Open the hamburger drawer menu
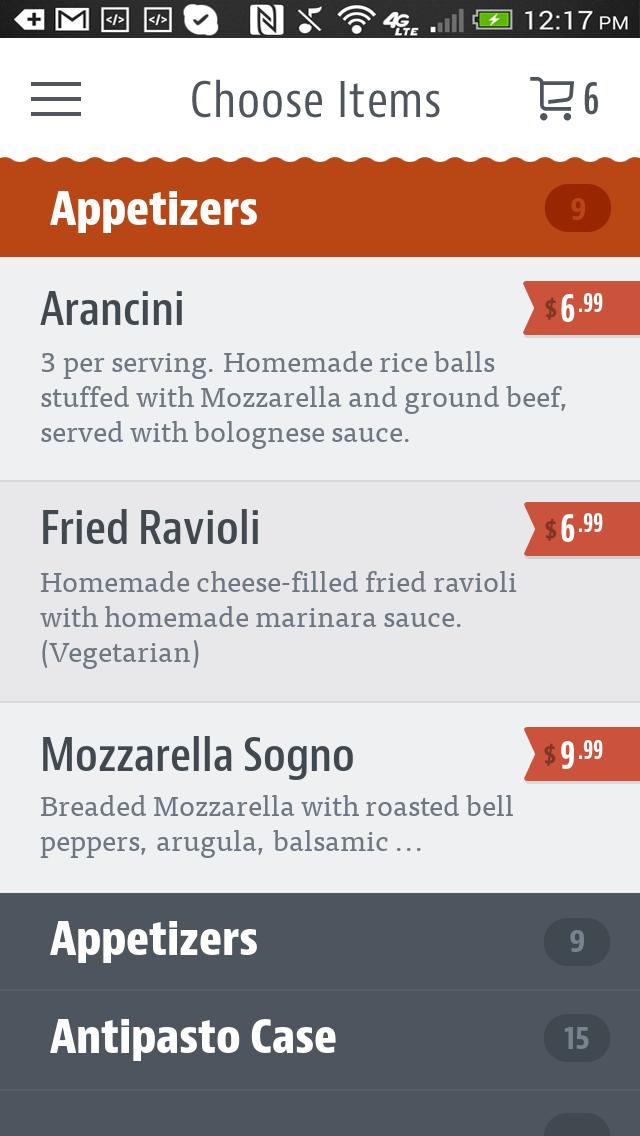The width and height of the screenshot is (640, 1136). click(x=56, y=99)
